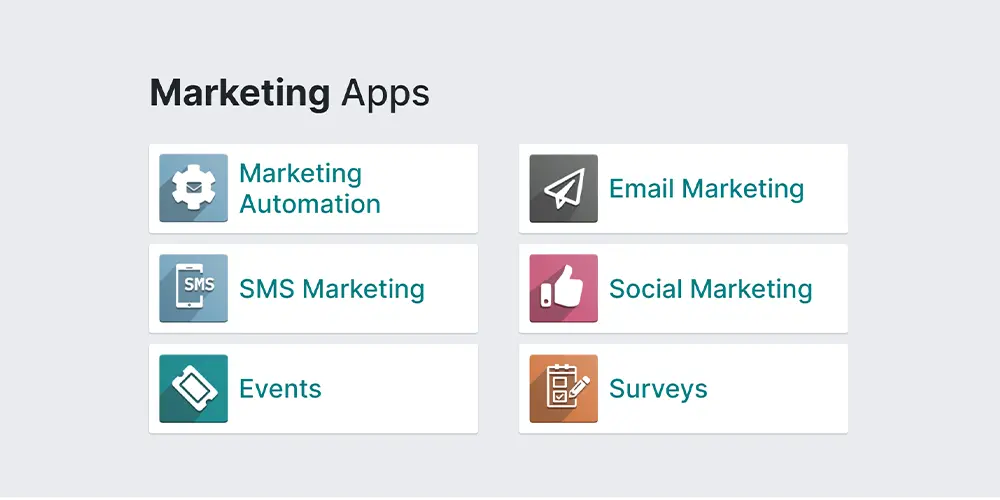
Task: Open the Marketing Automation app
Action: [x=312, y=189]
